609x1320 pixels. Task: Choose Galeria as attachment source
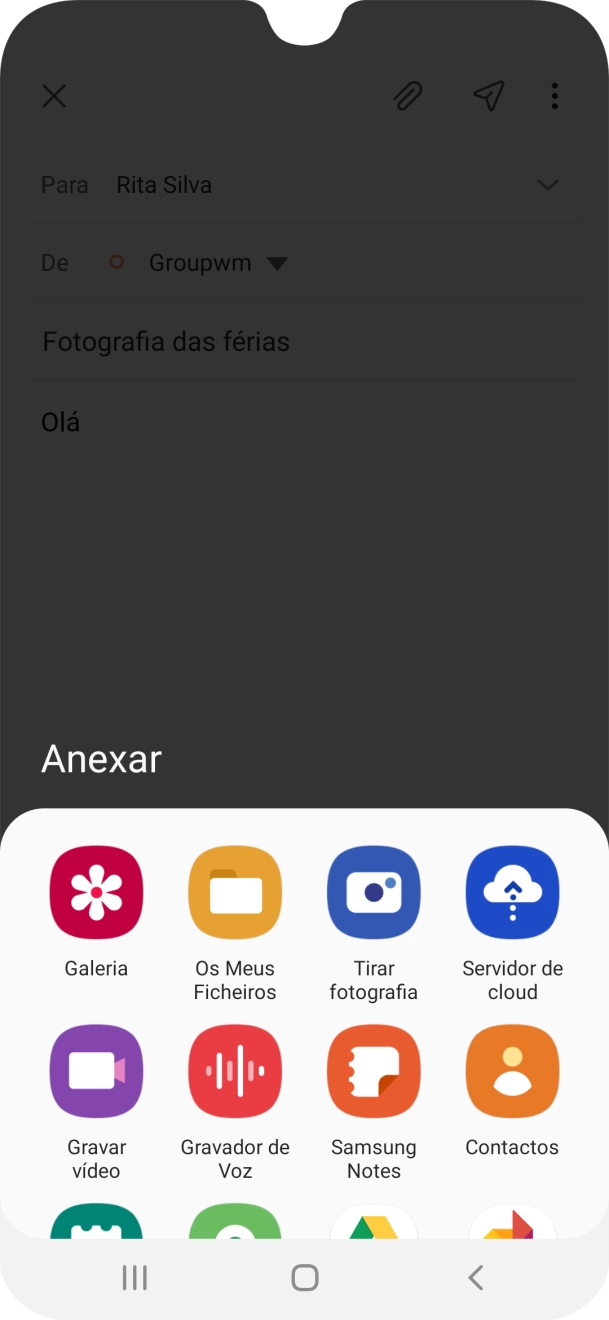pyautogui.click(x=96, y=893)
